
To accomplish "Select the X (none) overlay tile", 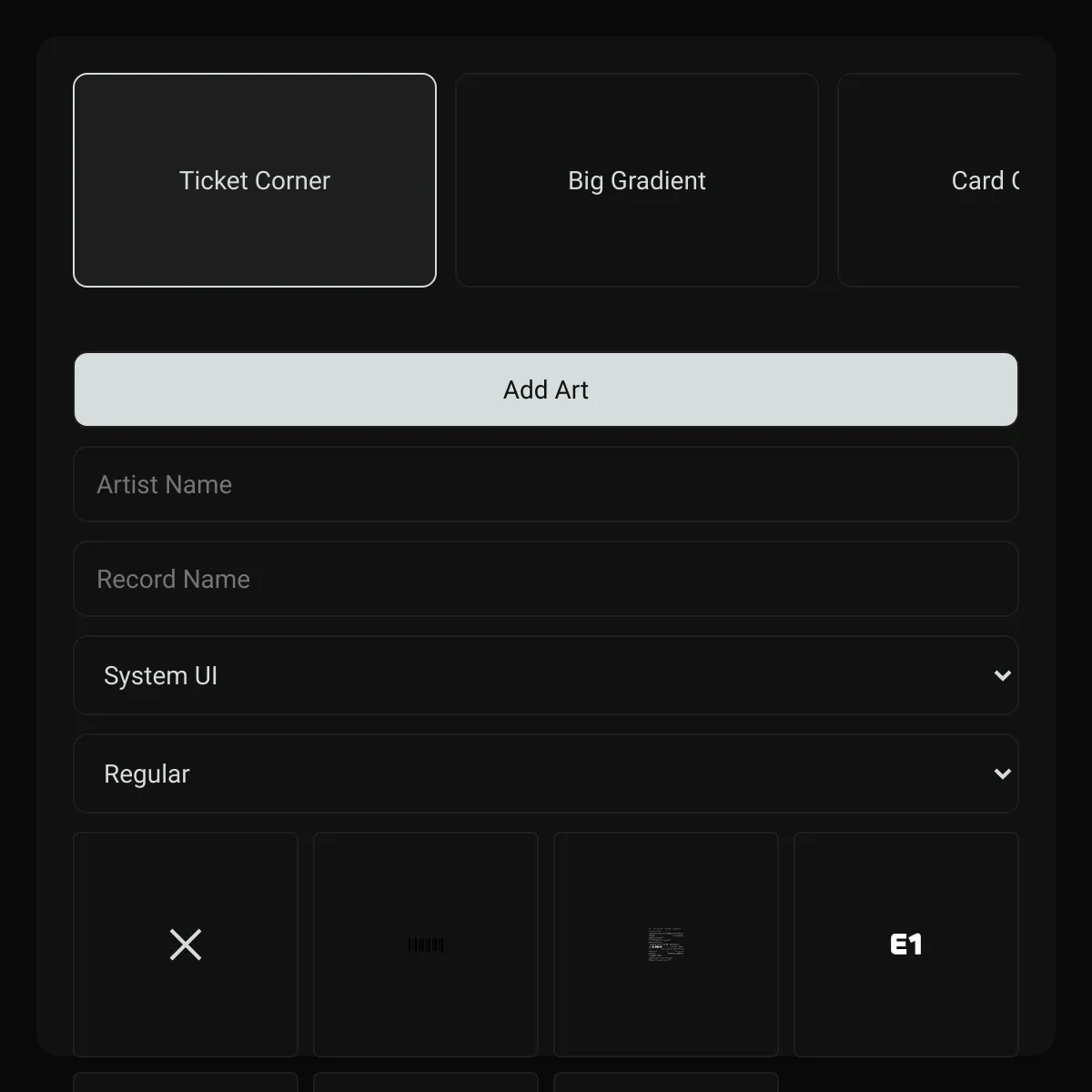I will tap(186, 945).
